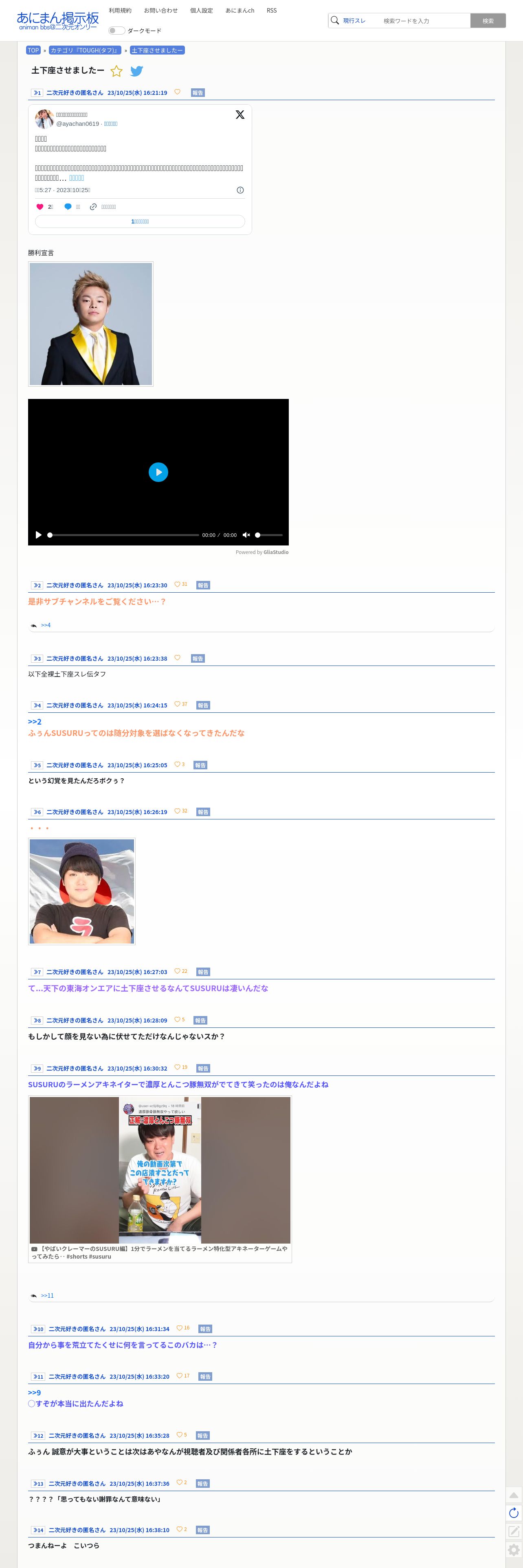
Task: Open the お問い合わせ contact link
Action: [x=161, y=10]
